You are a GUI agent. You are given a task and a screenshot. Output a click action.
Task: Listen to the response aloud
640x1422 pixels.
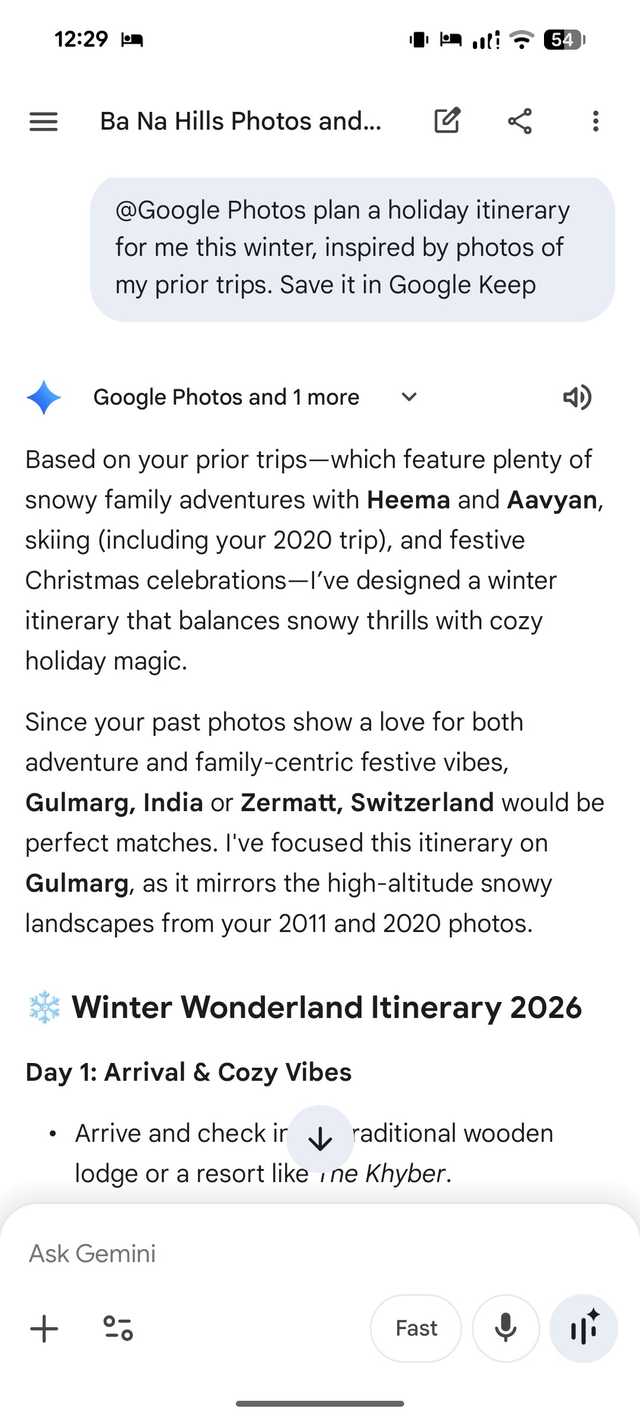[x=577, y=397]
